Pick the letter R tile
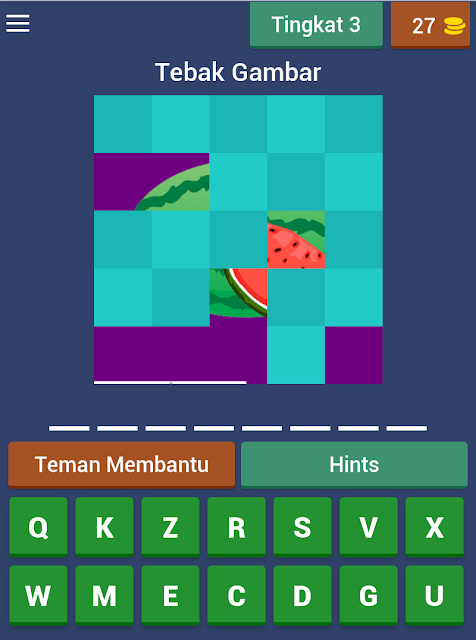The width and height of the screenshot is (476, 640). 236,527
